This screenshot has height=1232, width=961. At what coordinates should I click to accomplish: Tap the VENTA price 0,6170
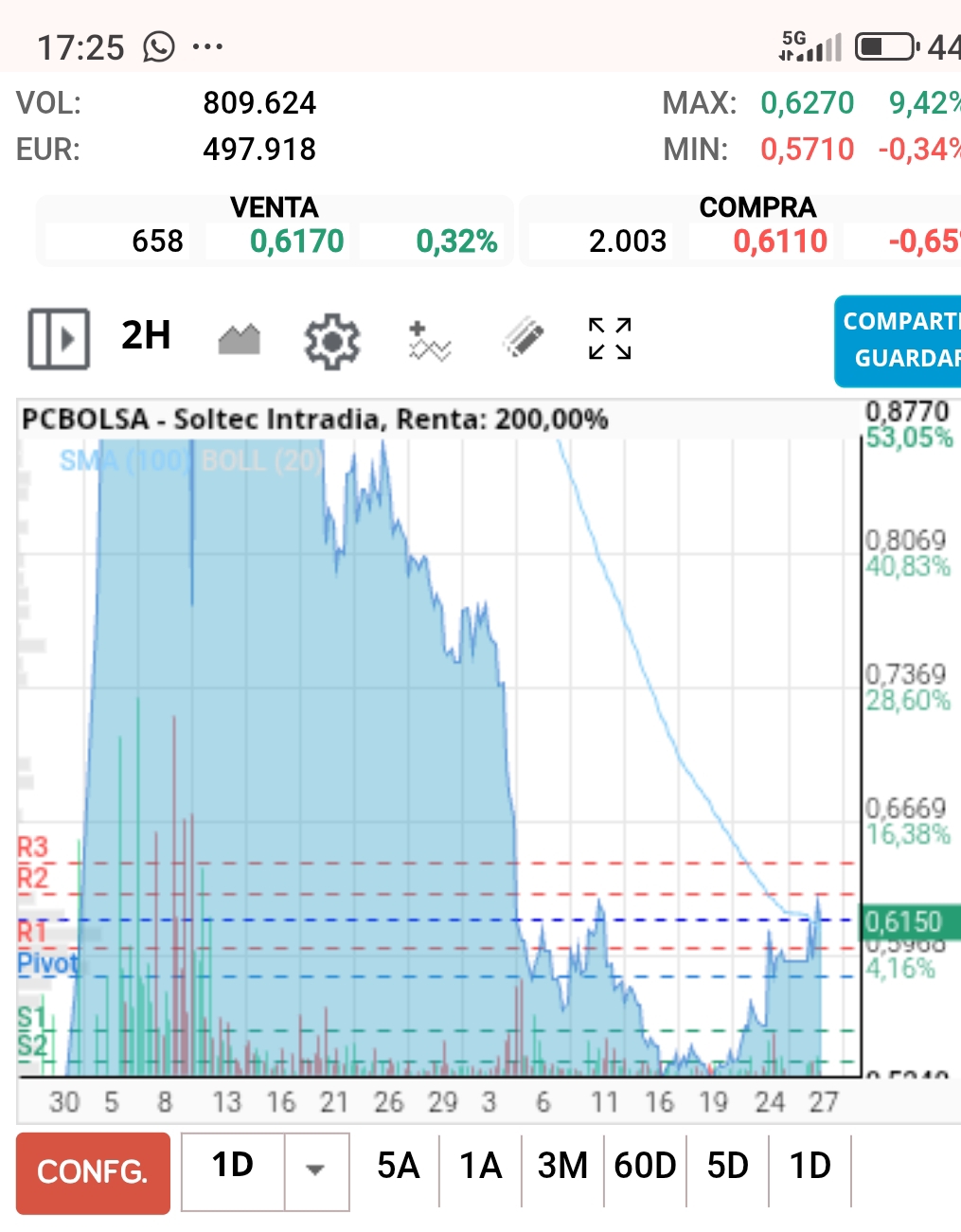tap(296, 241)
